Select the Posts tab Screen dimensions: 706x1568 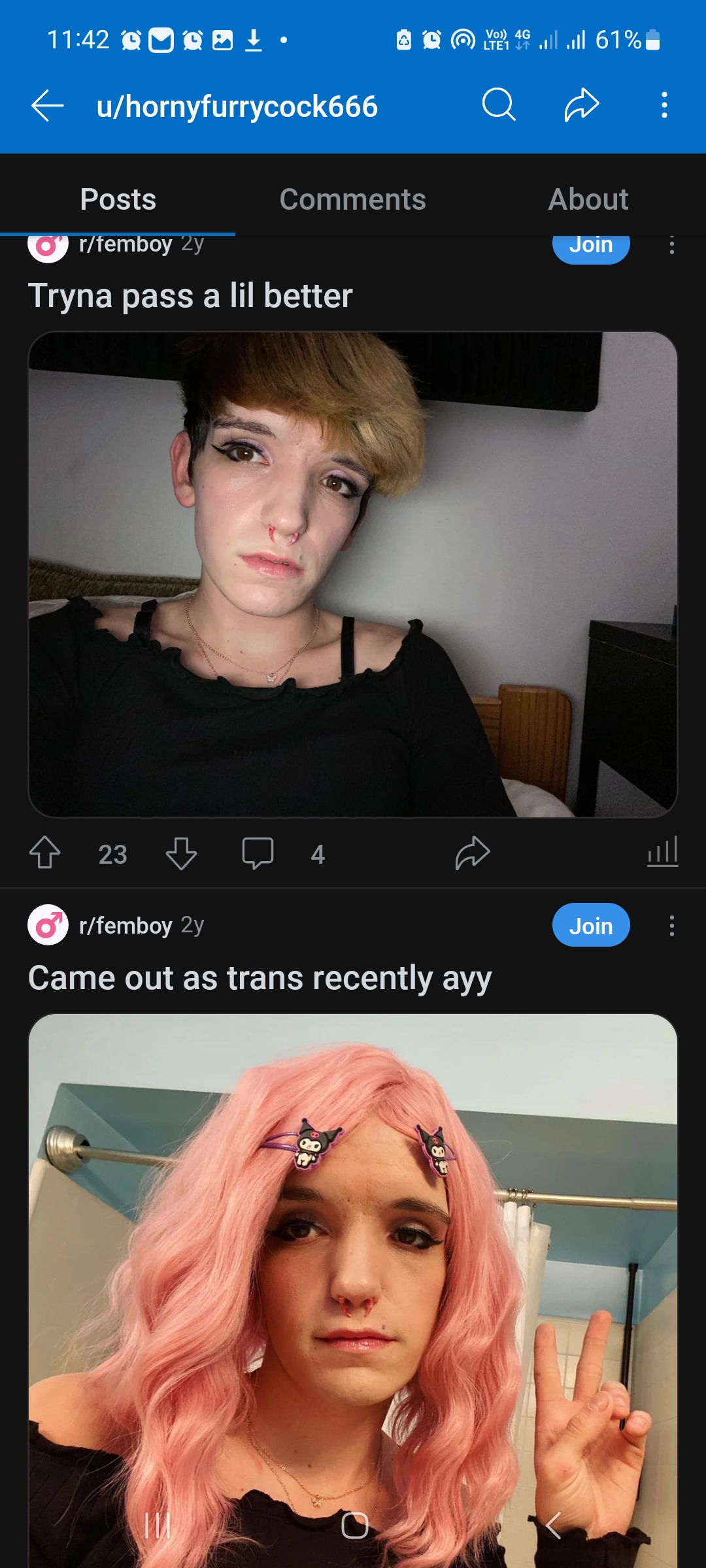(x=118, y=199)
